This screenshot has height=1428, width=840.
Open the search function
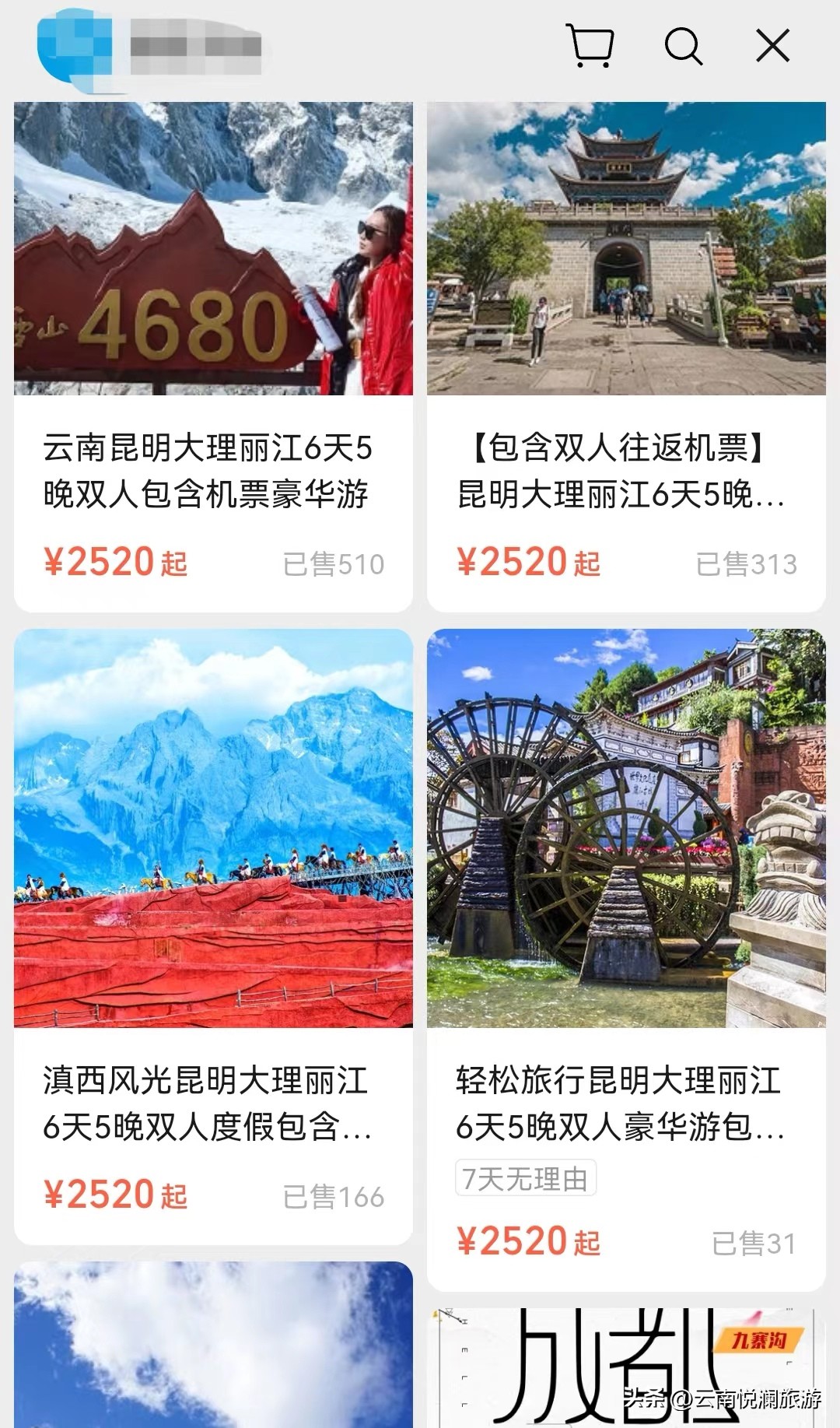point(683,47)
